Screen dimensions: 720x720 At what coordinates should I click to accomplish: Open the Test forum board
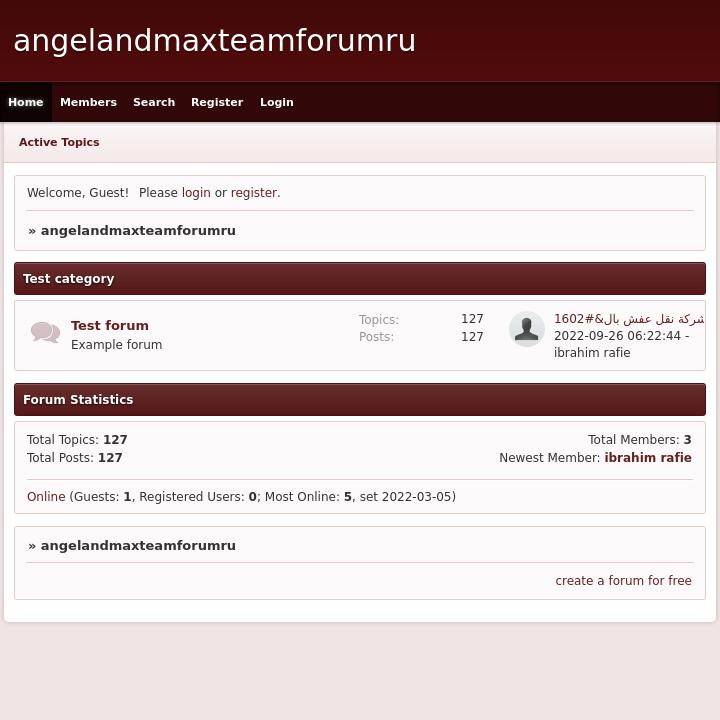[110, 325]
